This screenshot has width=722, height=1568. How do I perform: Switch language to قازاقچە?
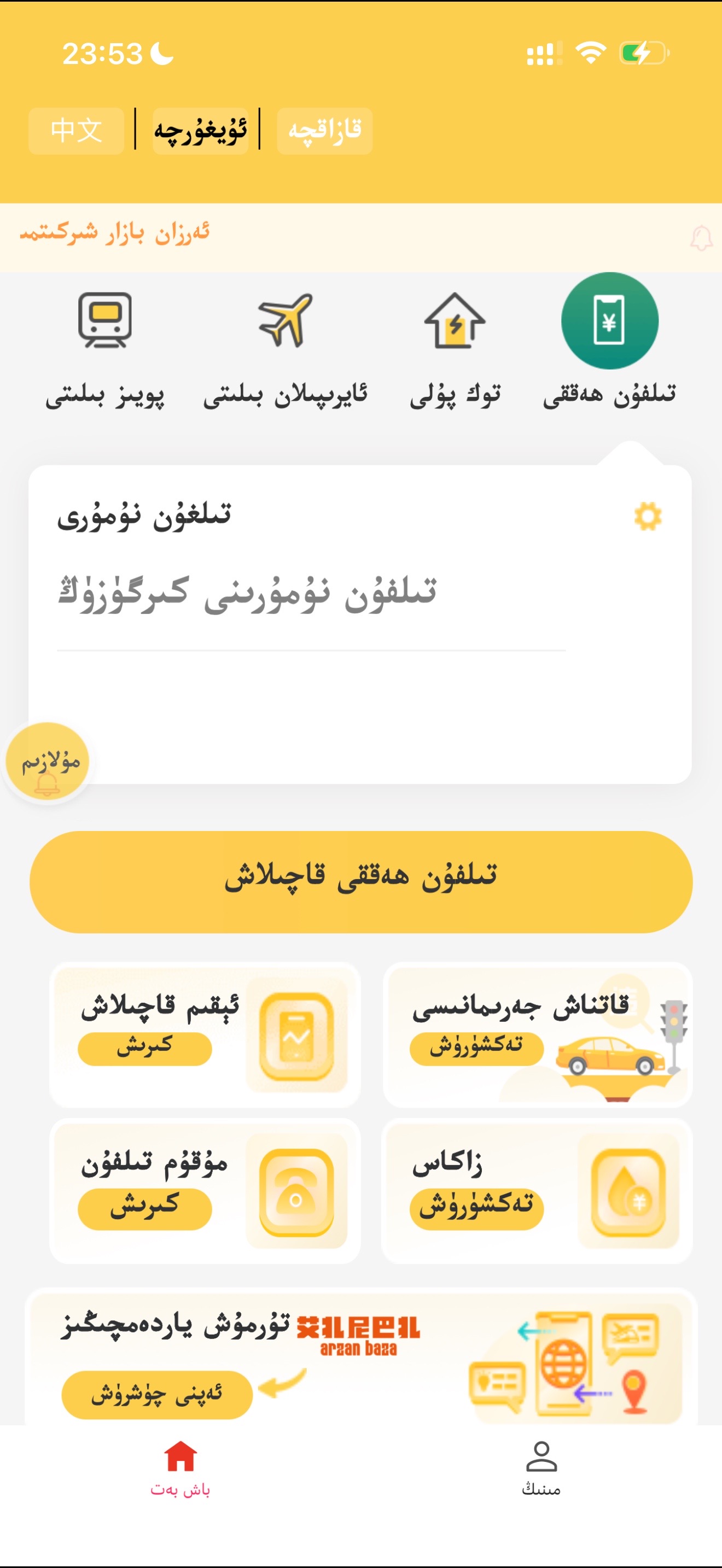point(324,130)
